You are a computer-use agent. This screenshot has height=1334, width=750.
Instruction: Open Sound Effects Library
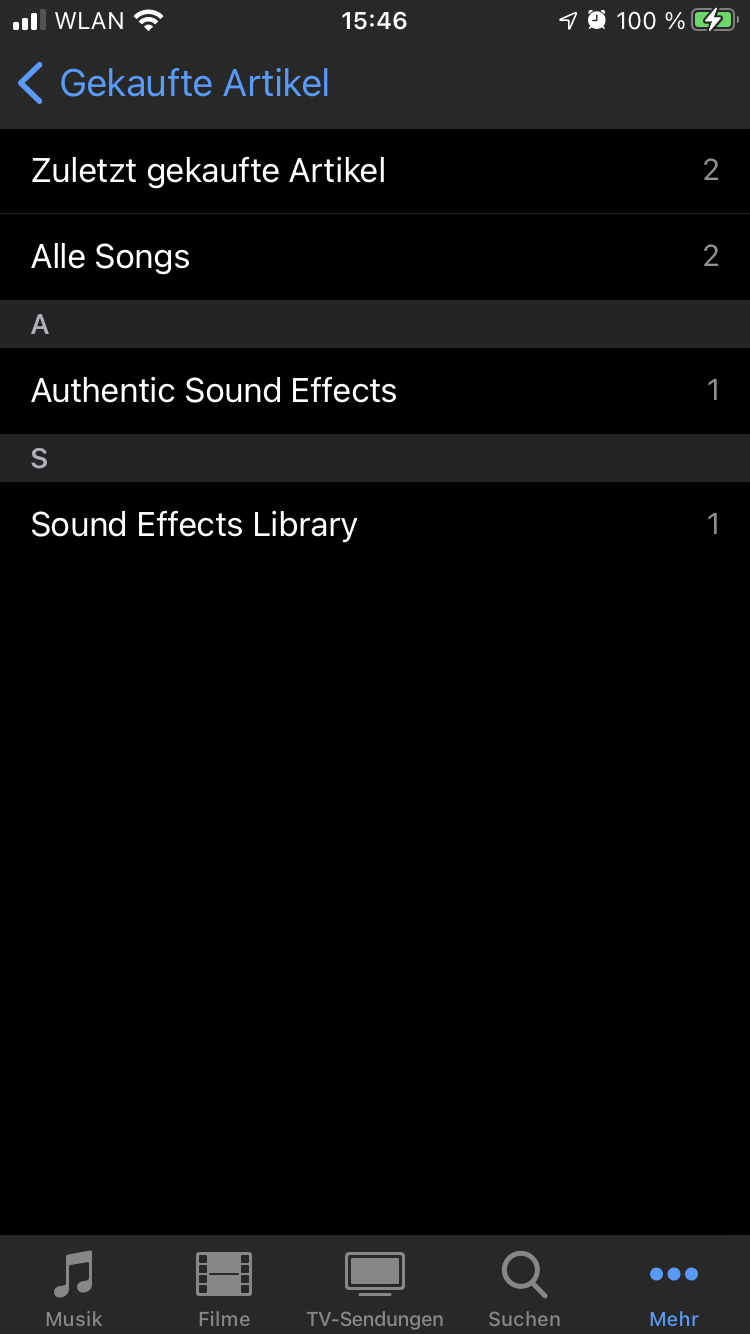coord(375,524)
